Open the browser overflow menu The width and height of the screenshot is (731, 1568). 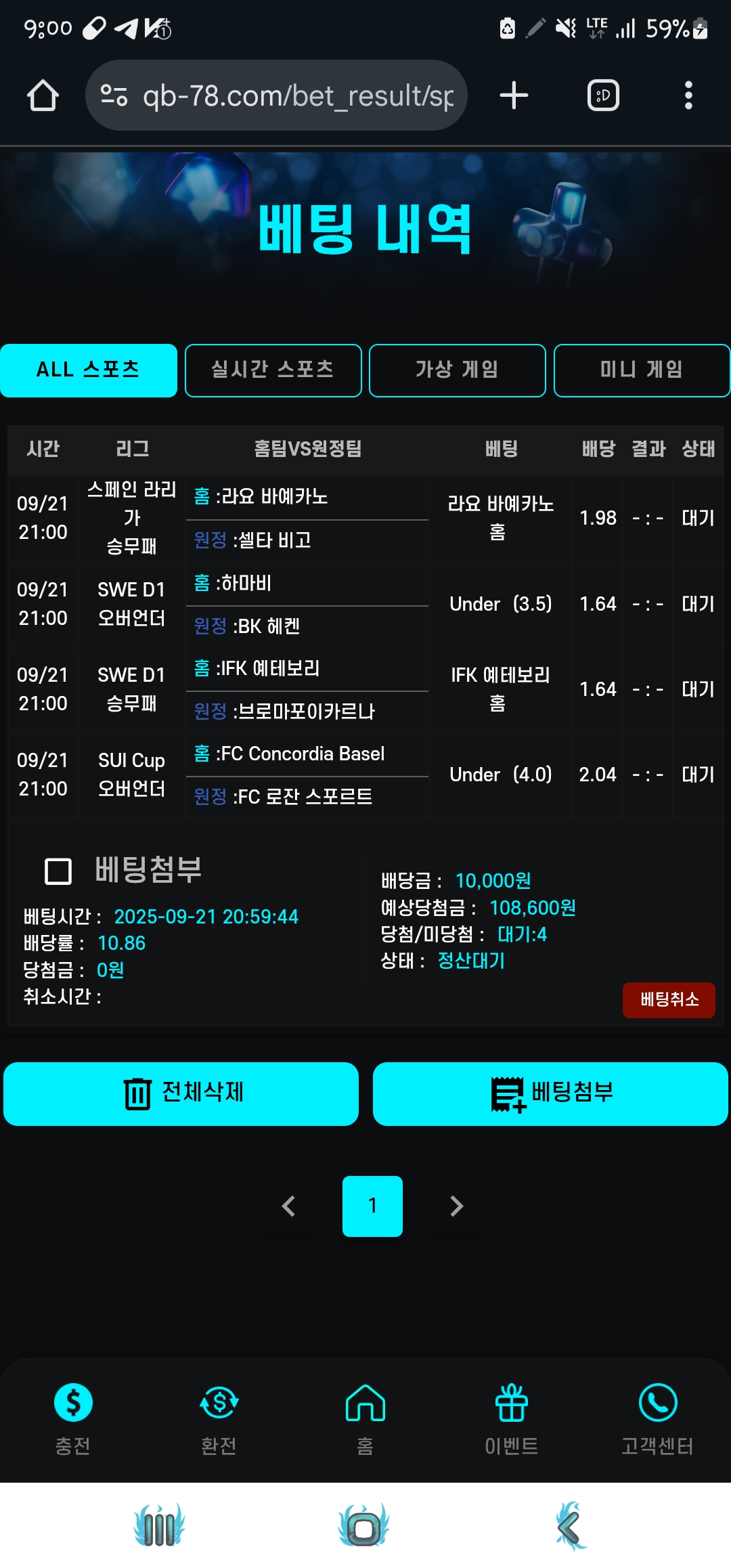pos(688,95)
